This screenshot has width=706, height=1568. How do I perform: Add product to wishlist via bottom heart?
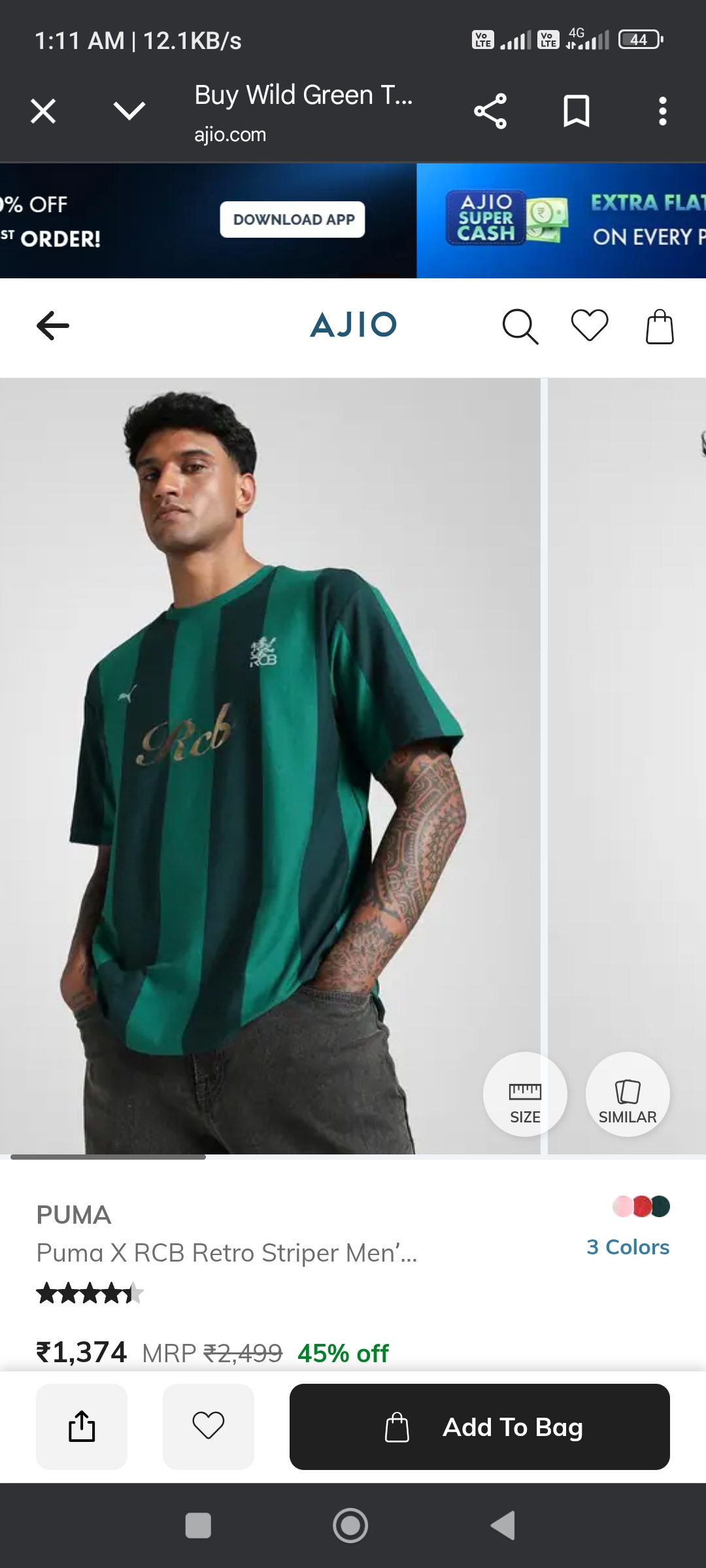tap(209, 1426)
